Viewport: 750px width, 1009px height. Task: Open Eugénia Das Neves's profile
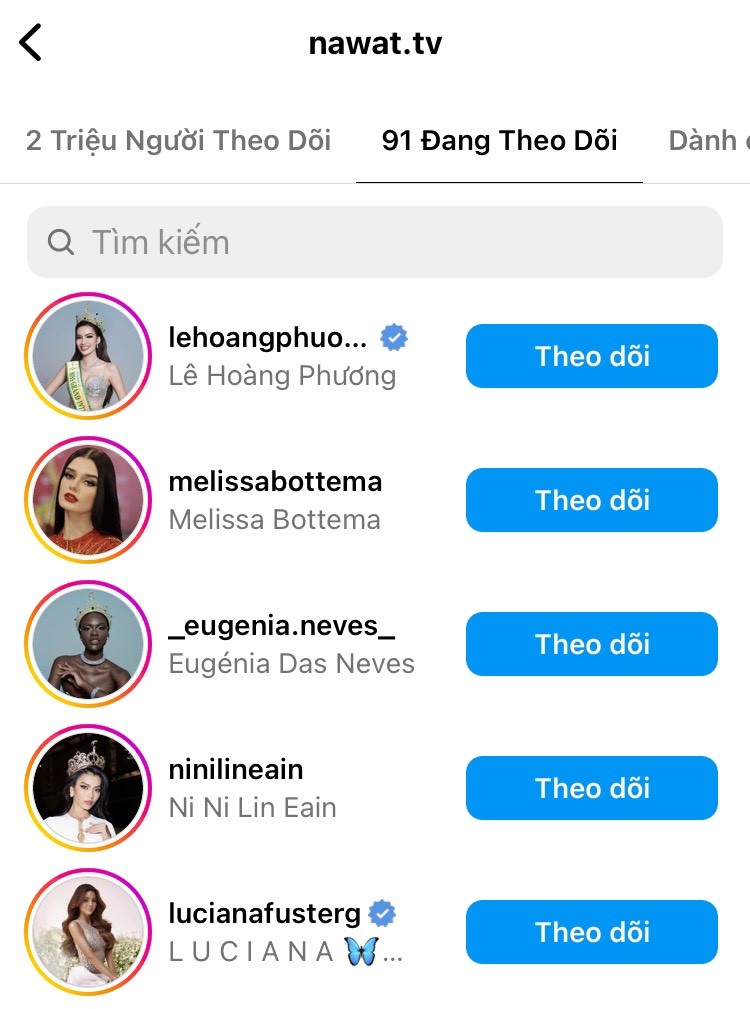290,643
